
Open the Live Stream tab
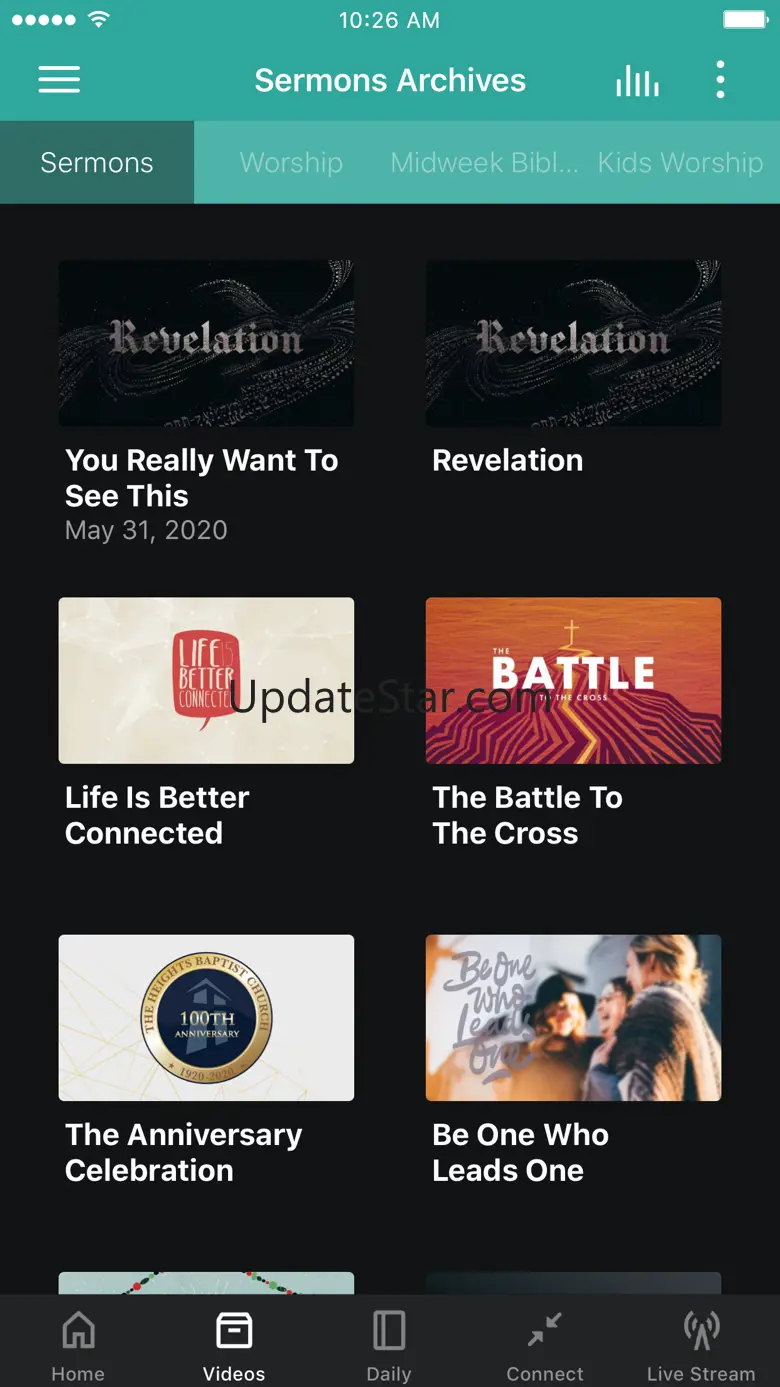[x=701, y=1345]
